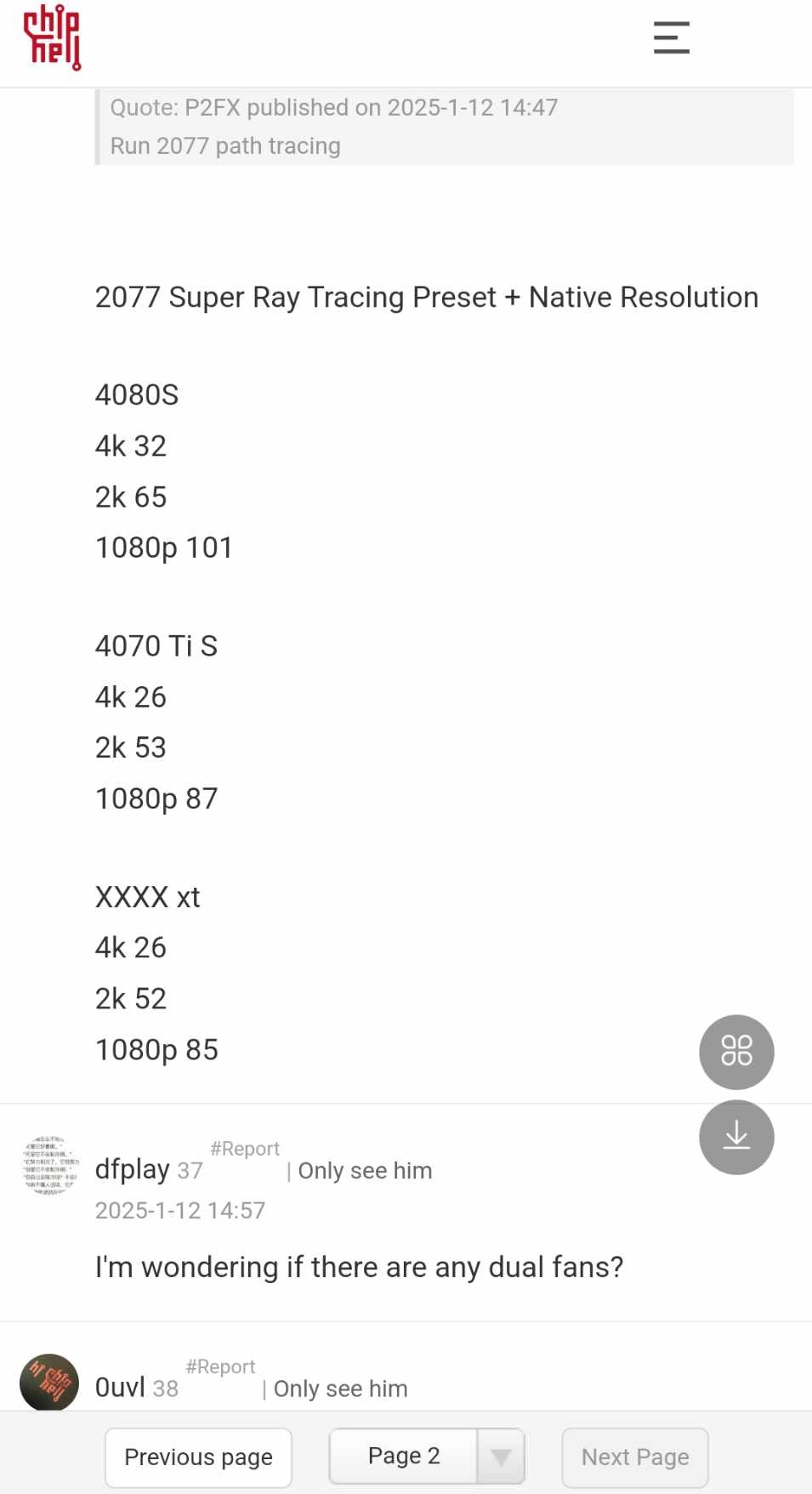Jump to bottom with the down-arrow button
The width and height of the screenshot is (812, 1494).
736,1137
